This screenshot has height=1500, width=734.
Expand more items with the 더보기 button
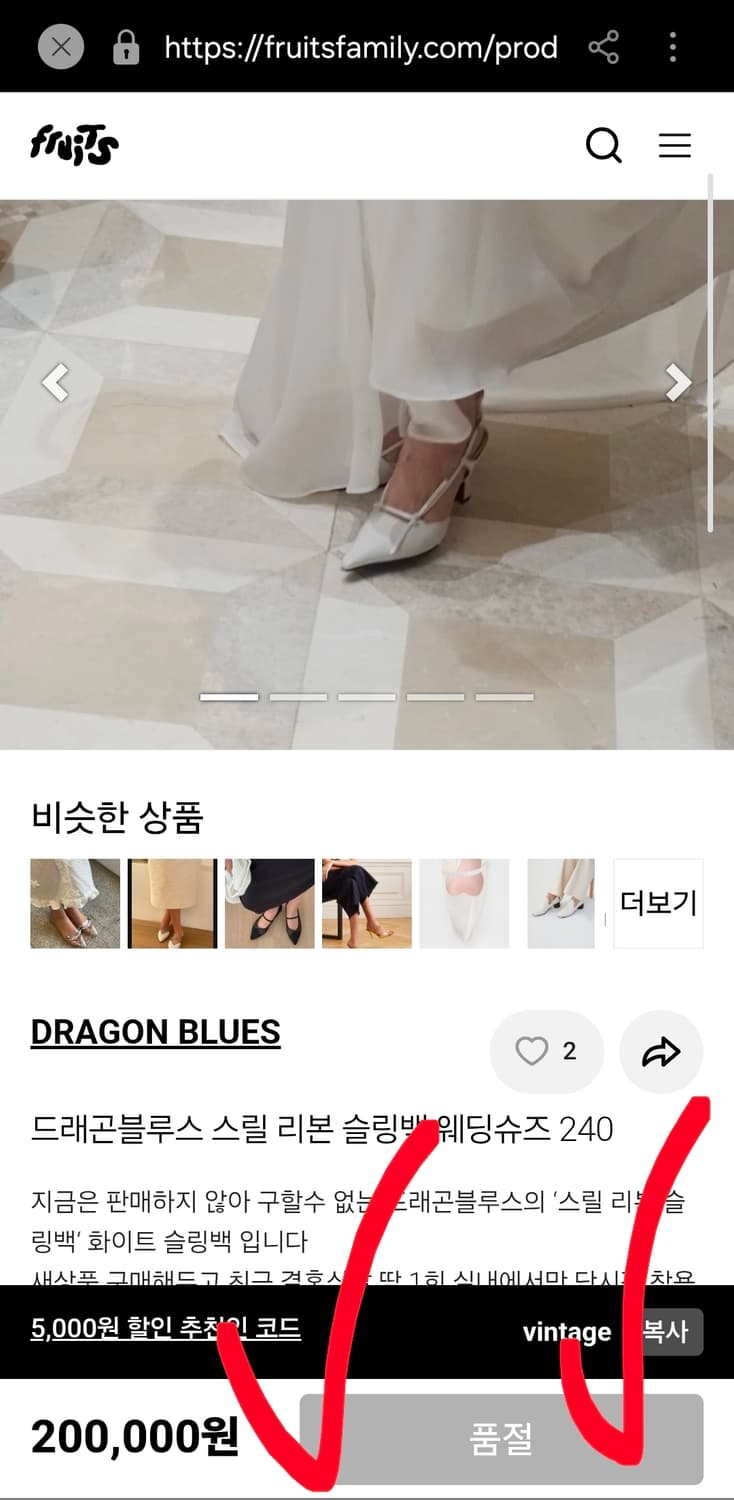pyautogui.click(x=658, y=902)
